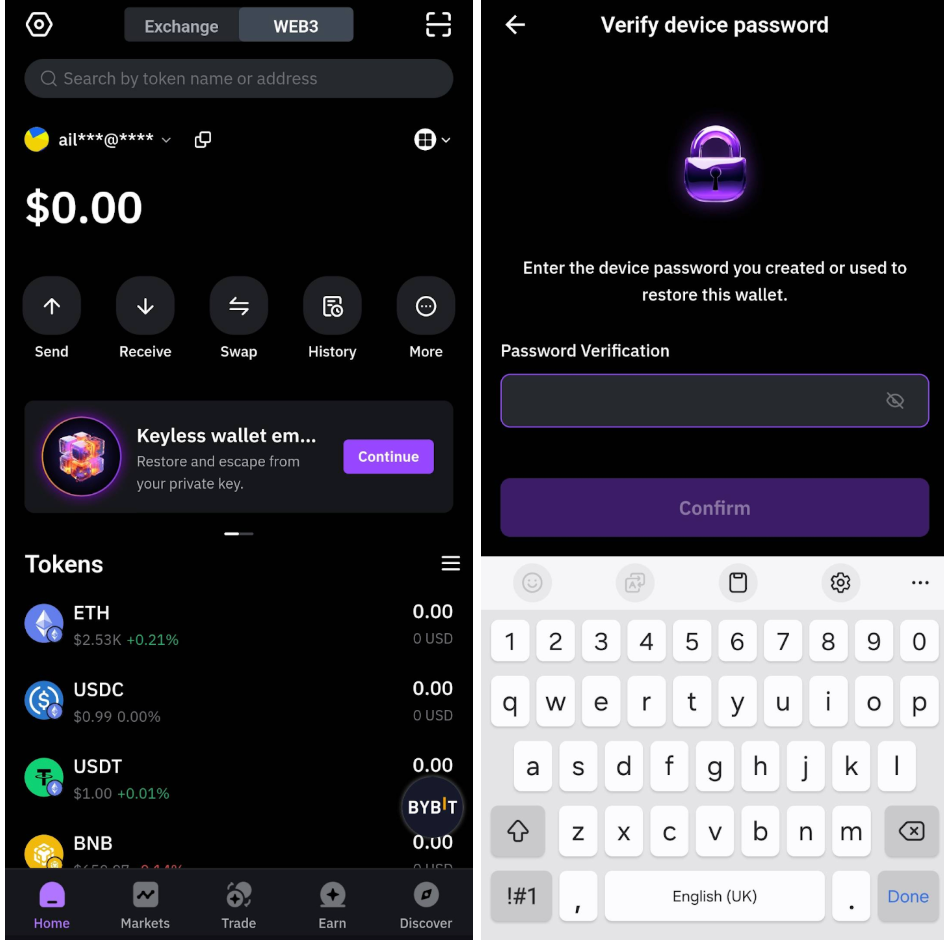Open the Tokens list options menu
944x940 pixels.
[x=451, y=564]
